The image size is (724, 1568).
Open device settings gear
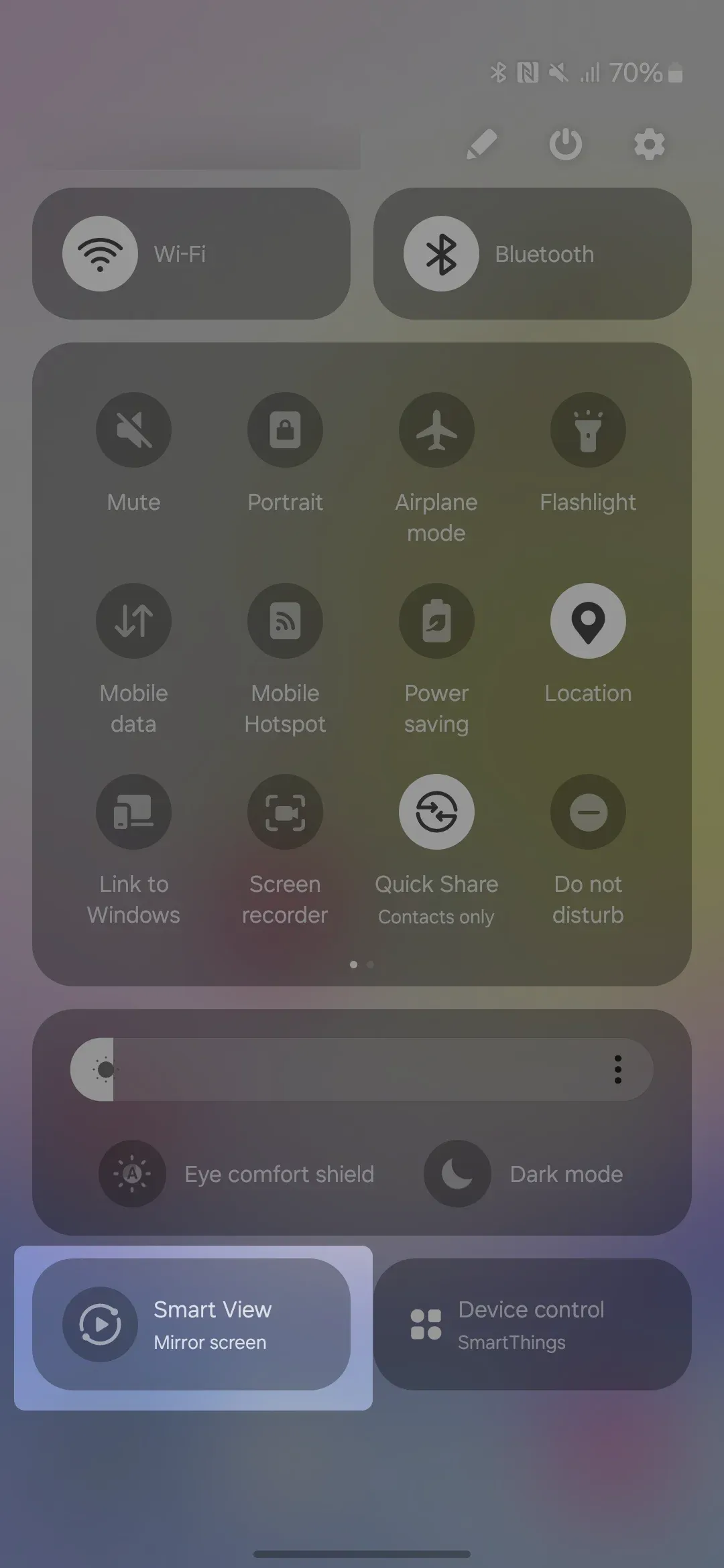[649, 144]
